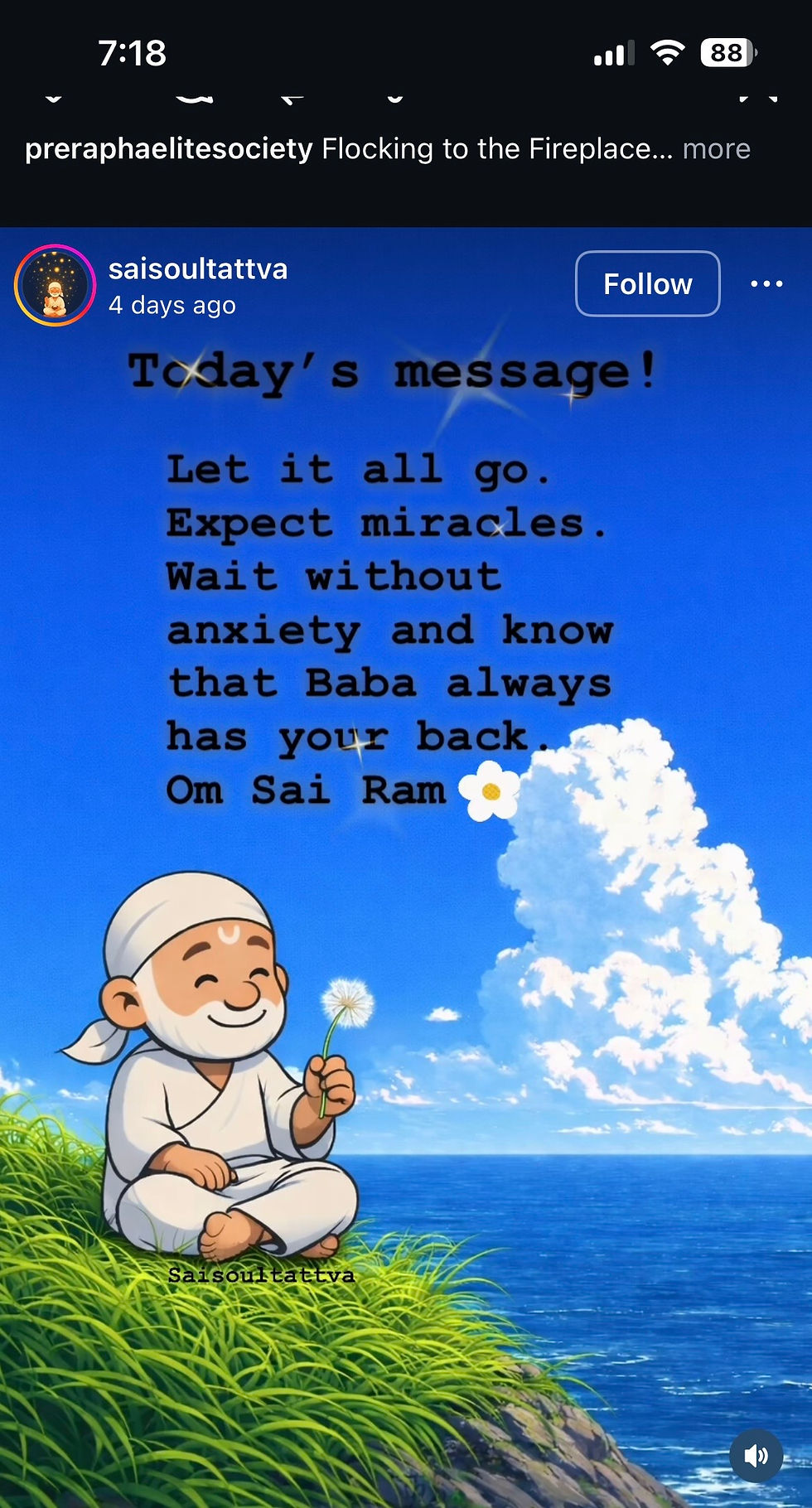This screenshot has width=812, height=1508.
Task: Follow the saisoultattva account
Action: [x=647, y=284]
